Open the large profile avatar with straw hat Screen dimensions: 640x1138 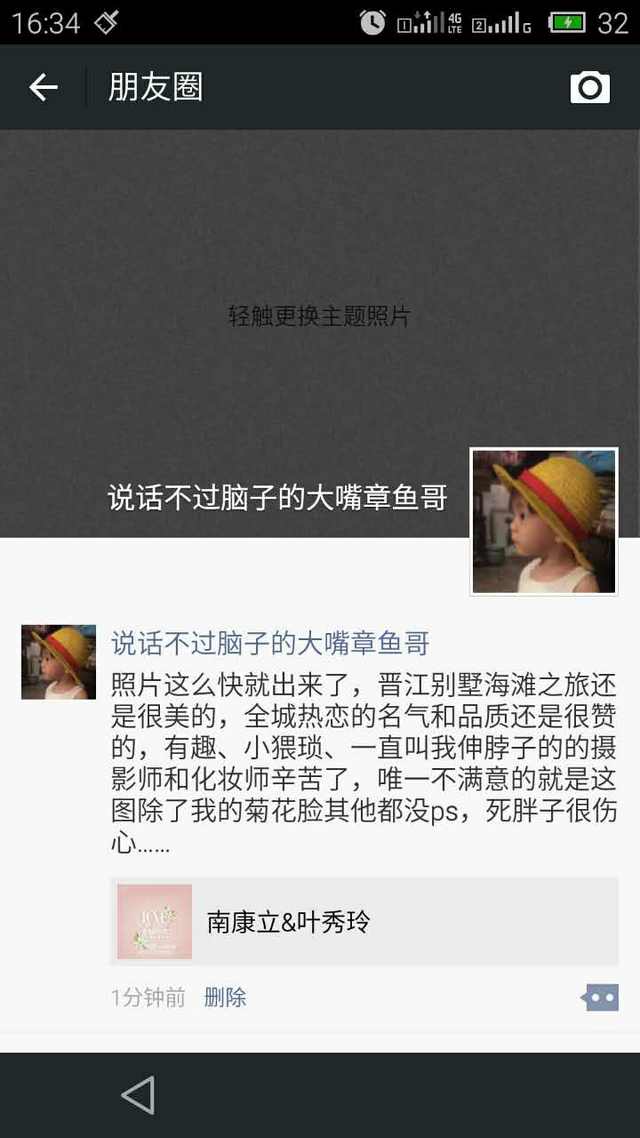coord(544,521)
